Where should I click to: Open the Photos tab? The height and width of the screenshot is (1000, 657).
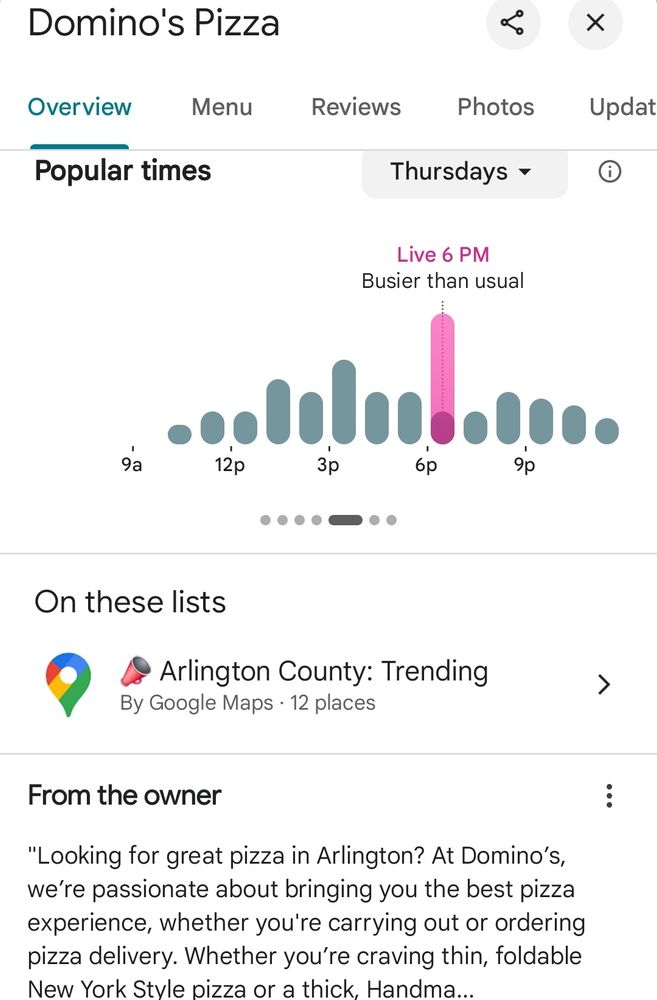click(x=495, y=107)
